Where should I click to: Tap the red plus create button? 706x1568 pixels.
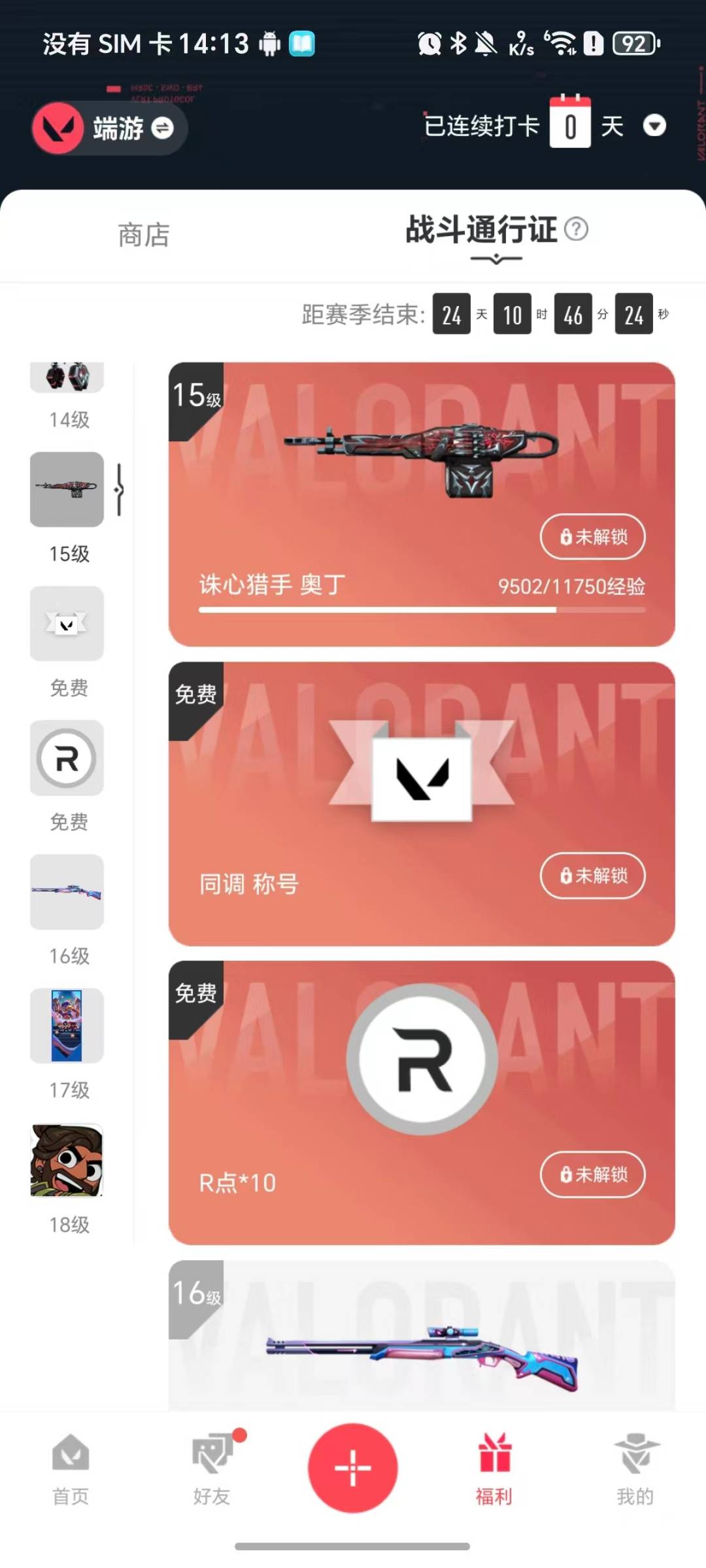pos(353,1467)
